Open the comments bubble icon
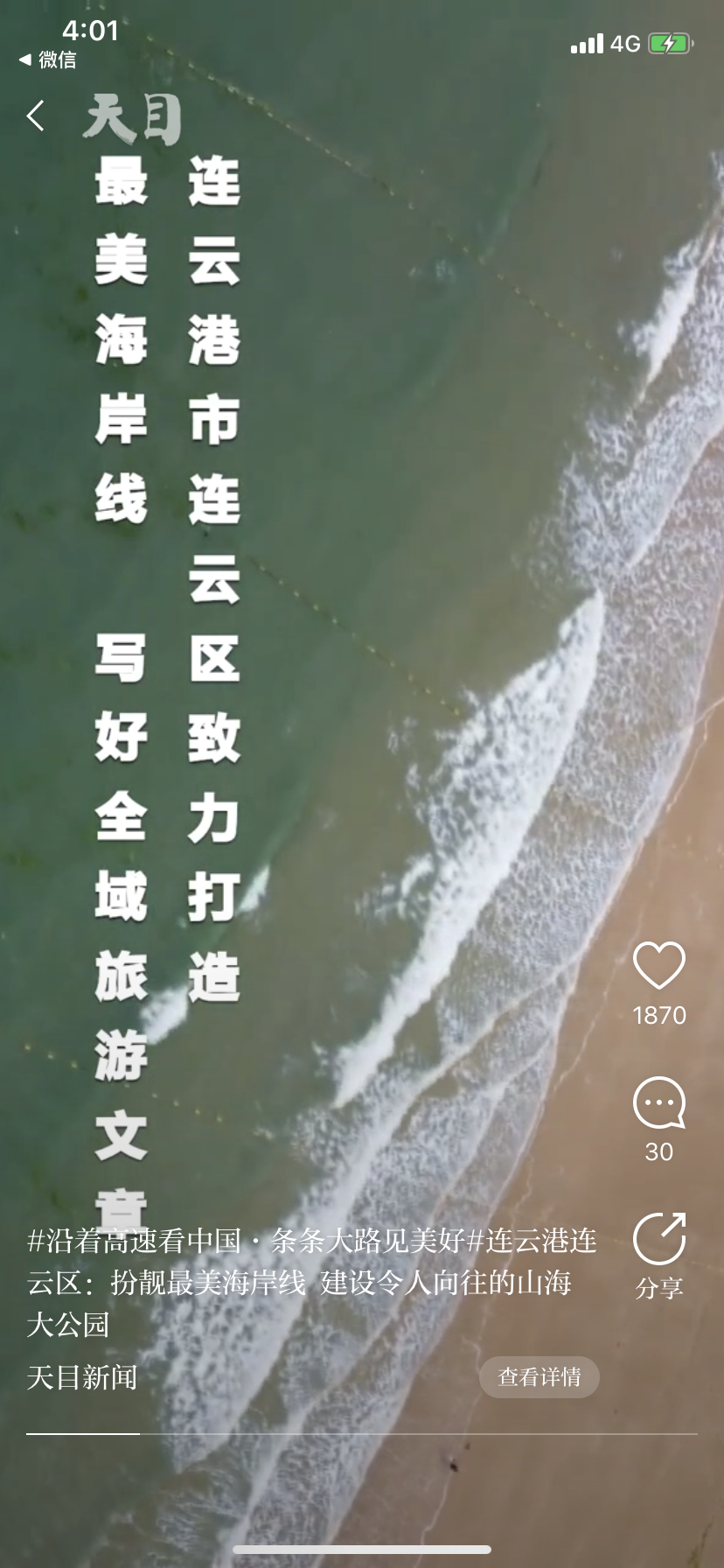Screen dimensions: 724x1568 pyautogui.click(x=658, y=1103)
